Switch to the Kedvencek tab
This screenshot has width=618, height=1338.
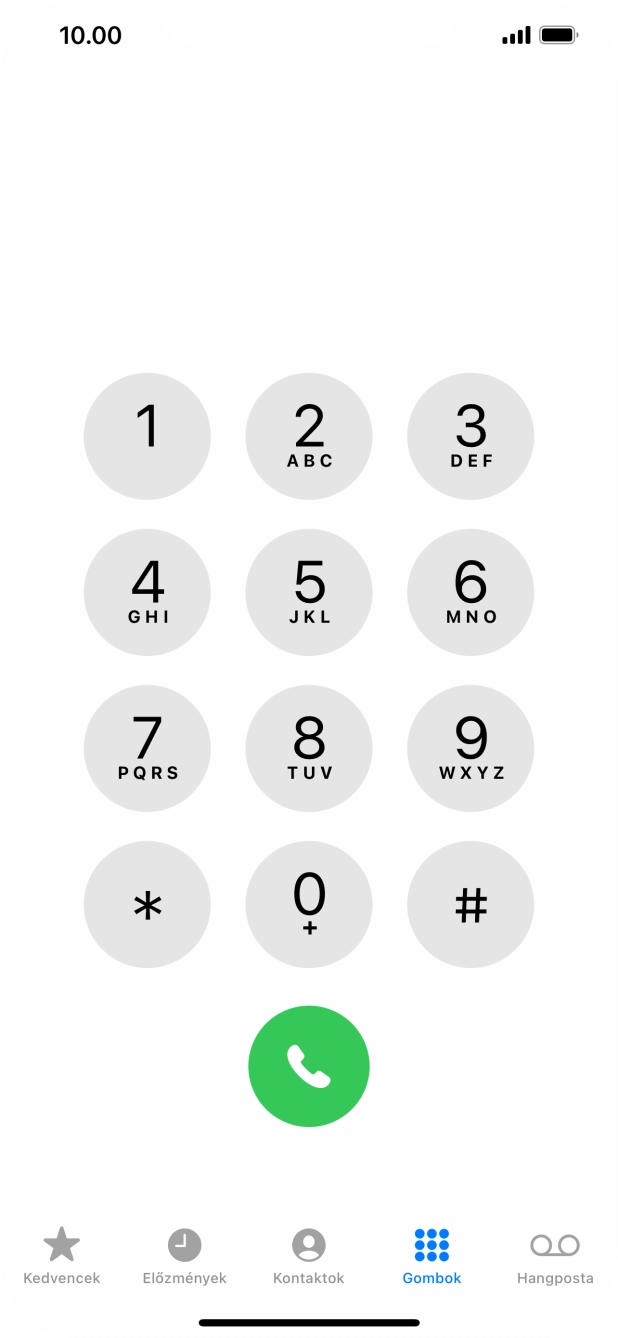pos(61,1257)
